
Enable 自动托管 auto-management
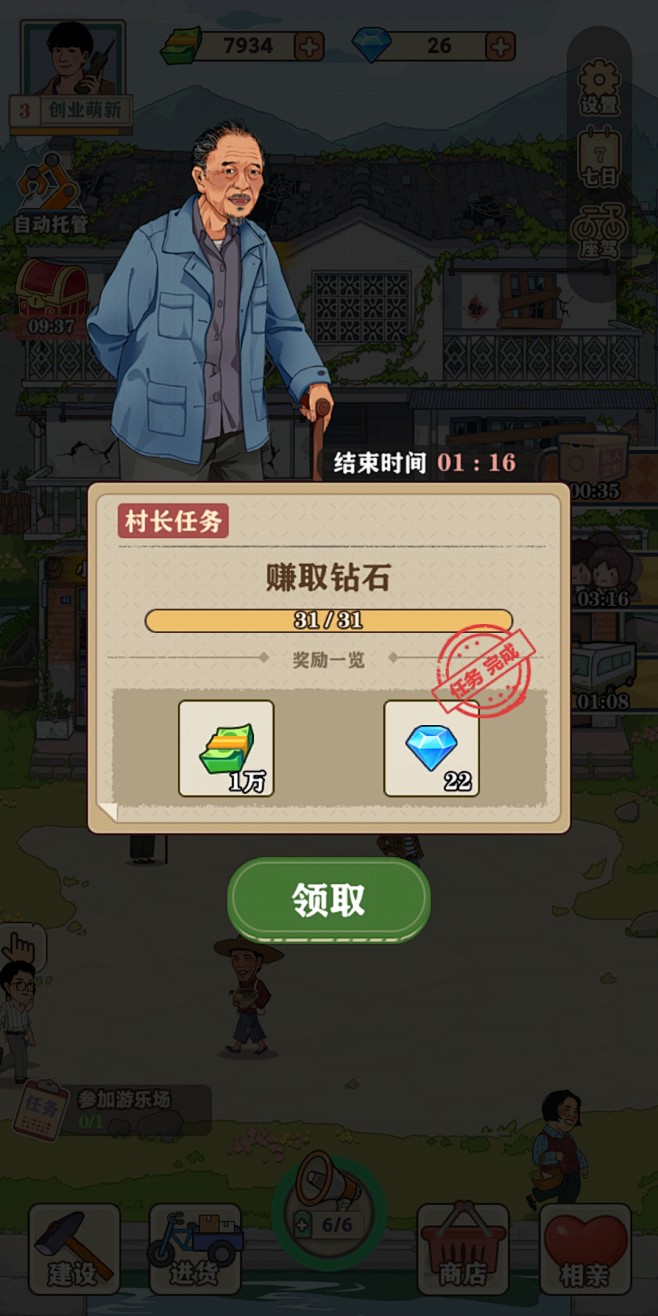coord(50,195)
